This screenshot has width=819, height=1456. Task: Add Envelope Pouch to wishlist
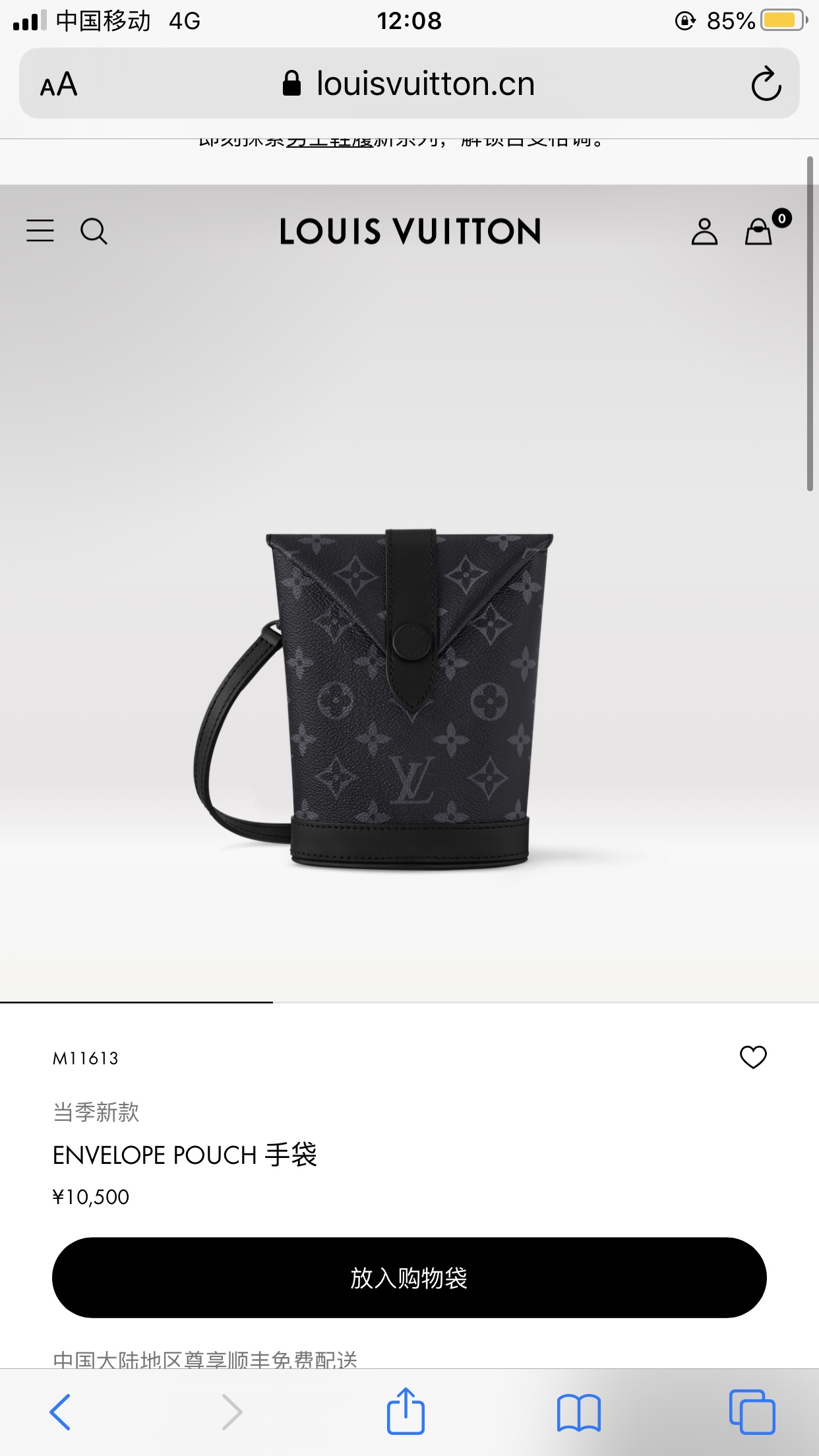tap(753, 1057)
